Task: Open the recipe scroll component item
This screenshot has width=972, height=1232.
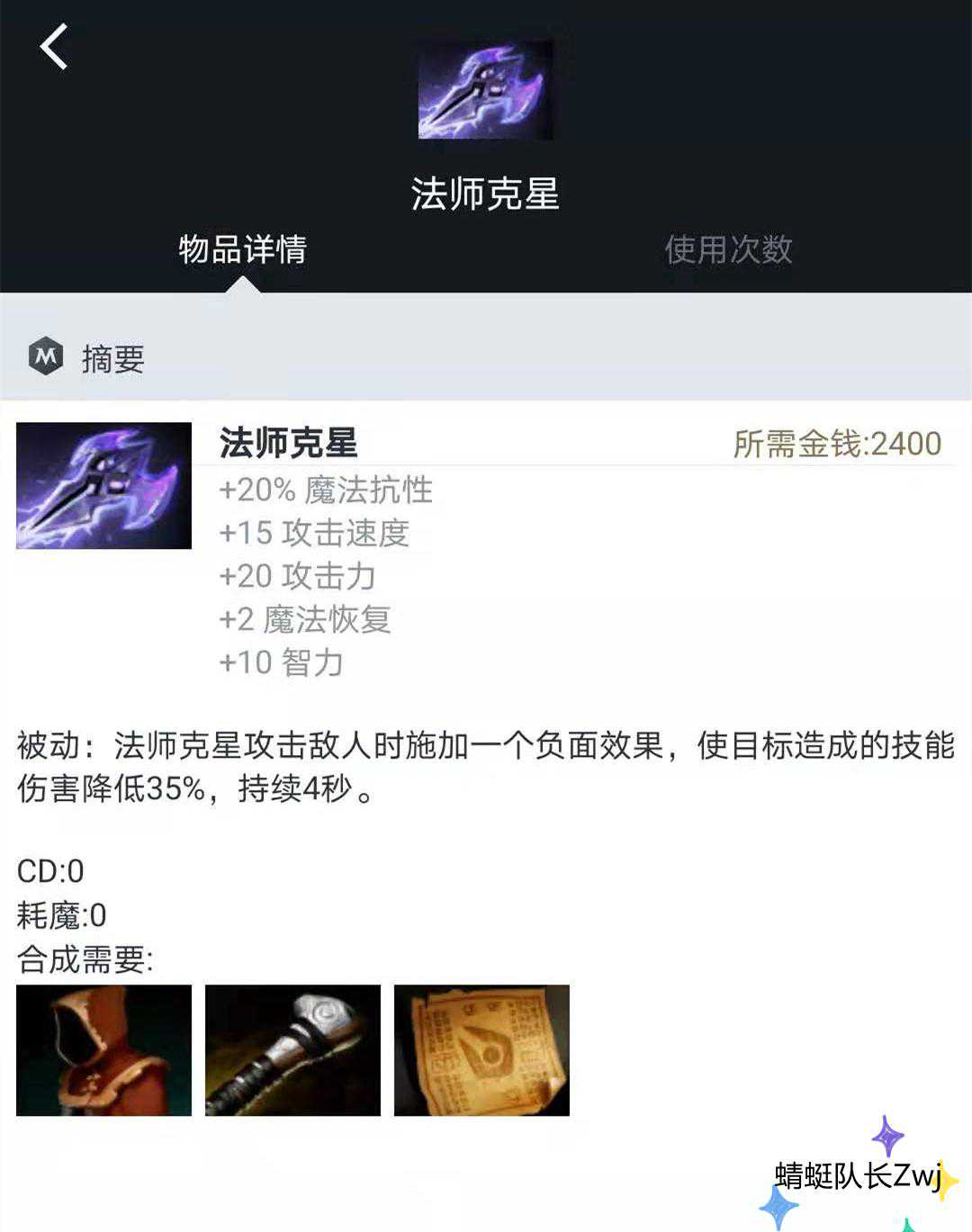Action: (x=481, y=1050)
